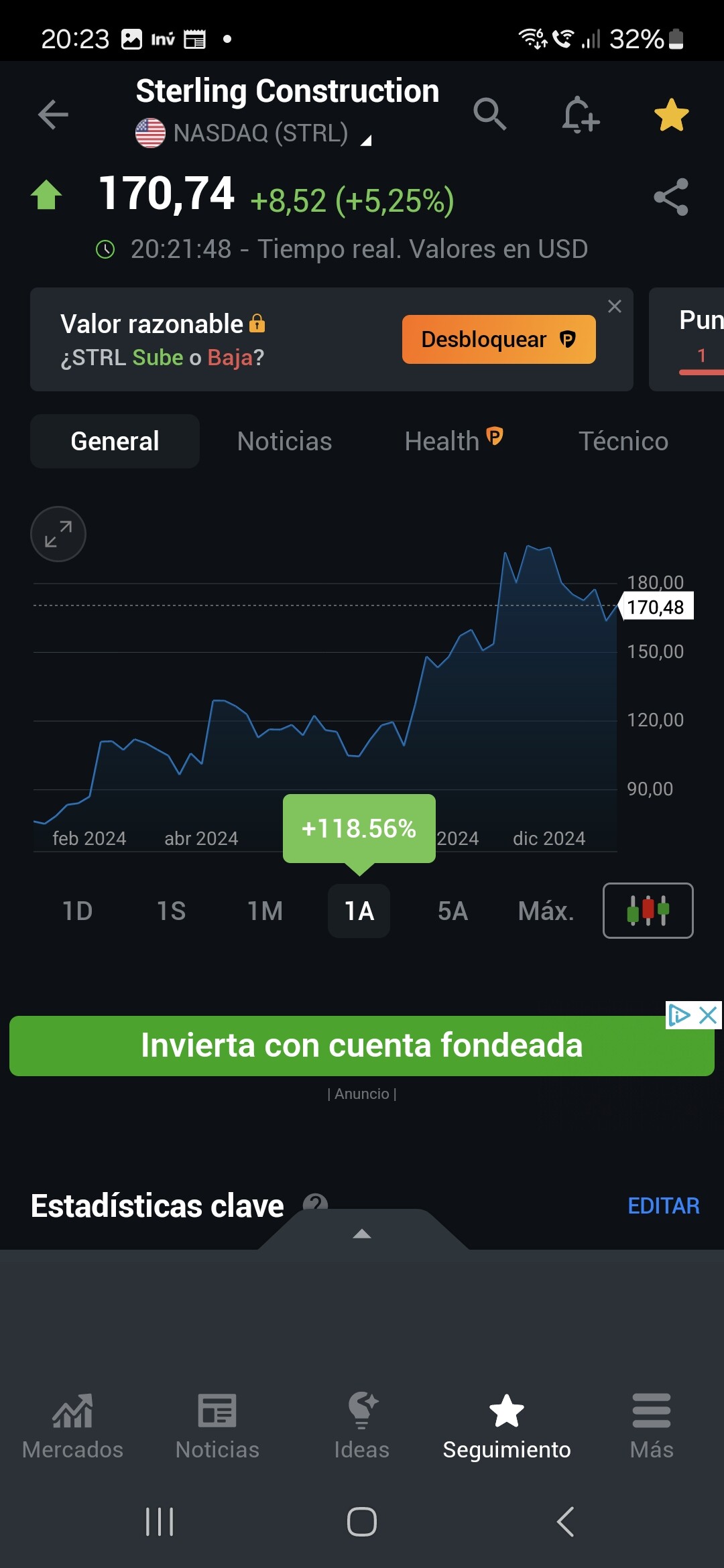Tap the Desbloquear button
The image size is (724, 1568).
click(499, 340)
